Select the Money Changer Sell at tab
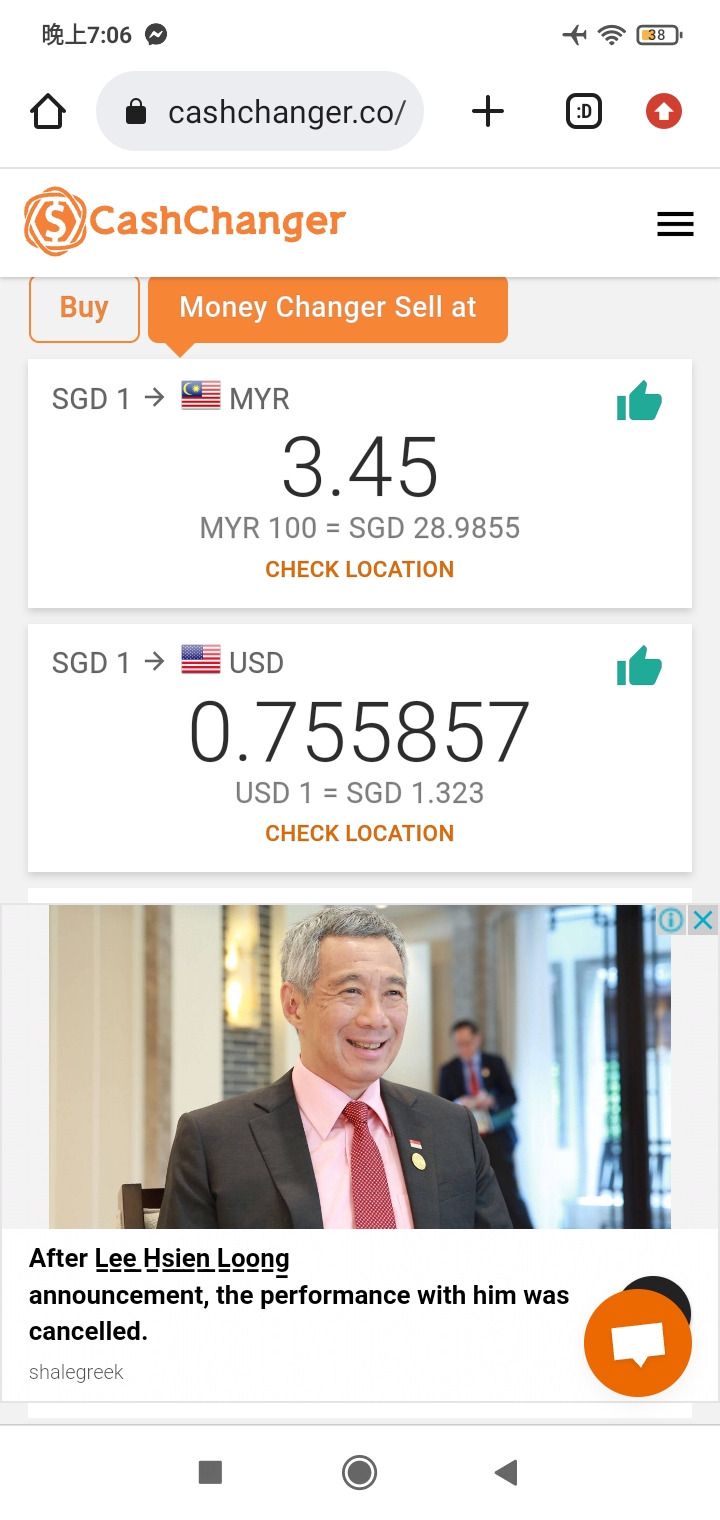720x1520 pixels. coord(328,308)
